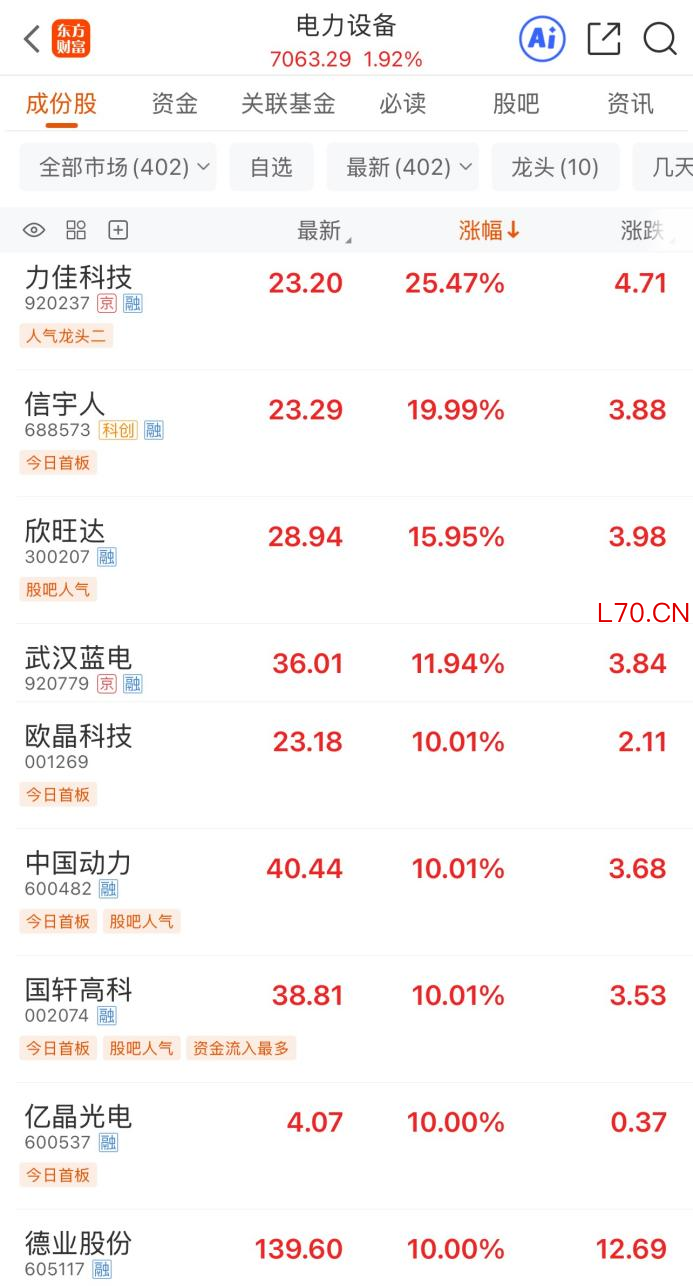Select the 龙头(10) filter chip

pyautogui.click(x=555, y=167)
